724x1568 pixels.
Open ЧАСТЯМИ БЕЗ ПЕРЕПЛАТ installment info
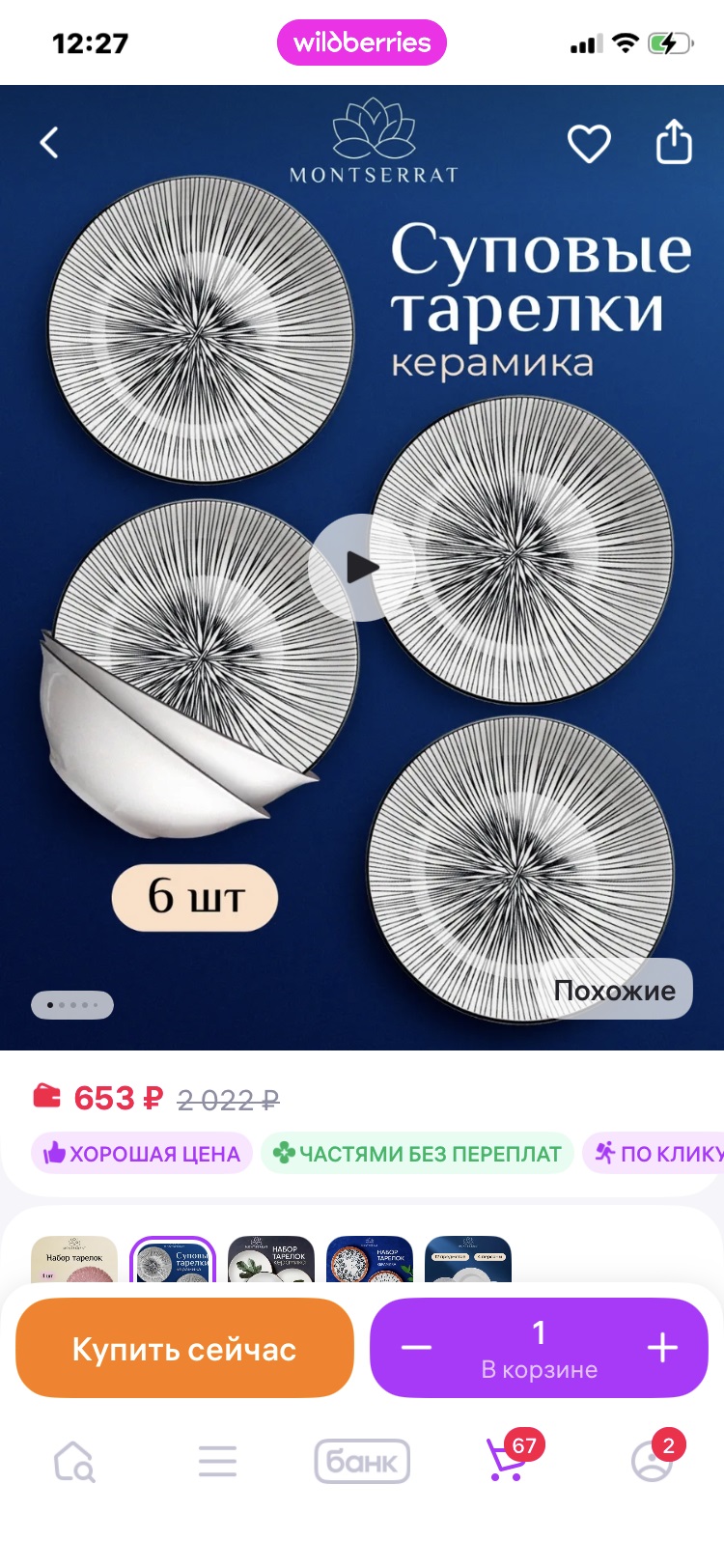click(417, 1153)
